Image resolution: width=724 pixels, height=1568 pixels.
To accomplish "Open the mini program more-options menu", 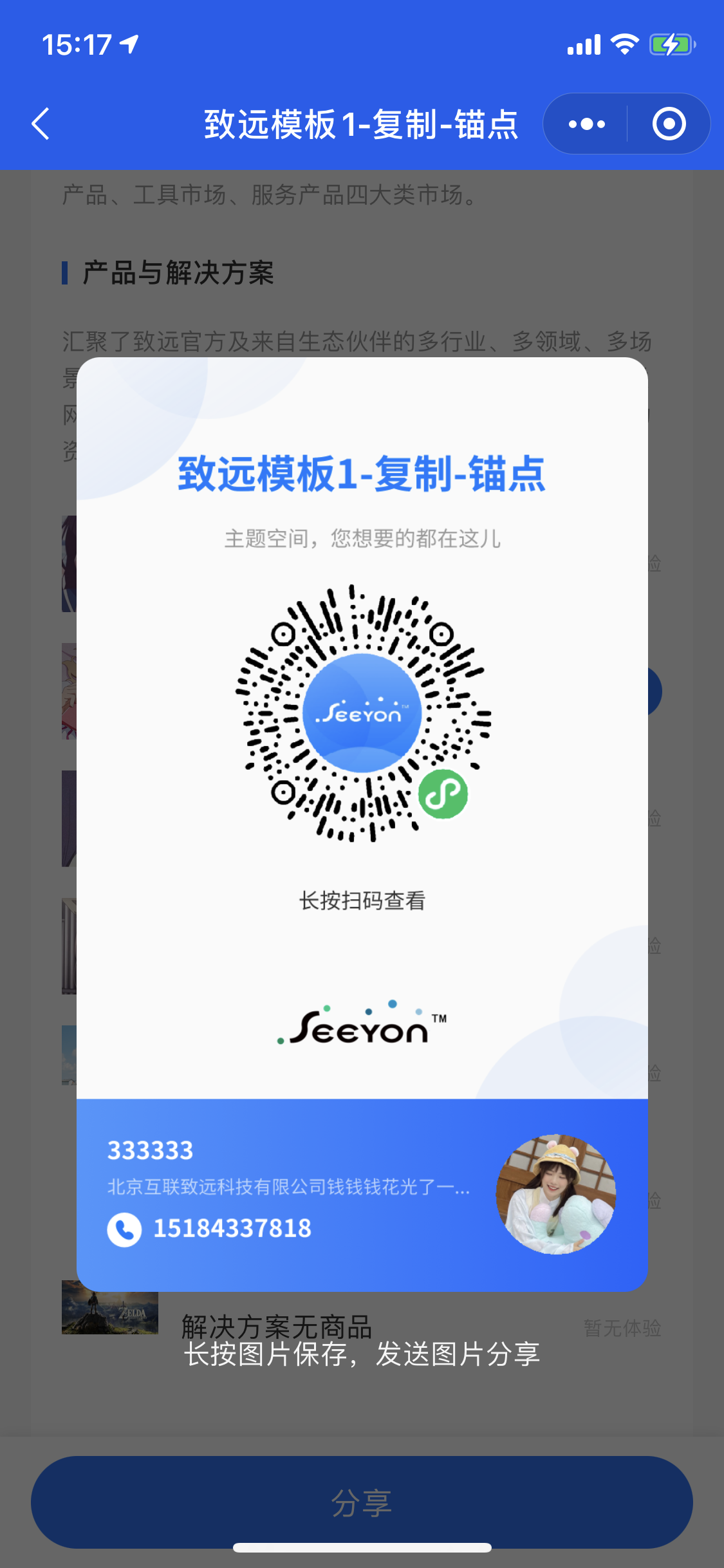I will pyautogui.click(x=586, y=124).
